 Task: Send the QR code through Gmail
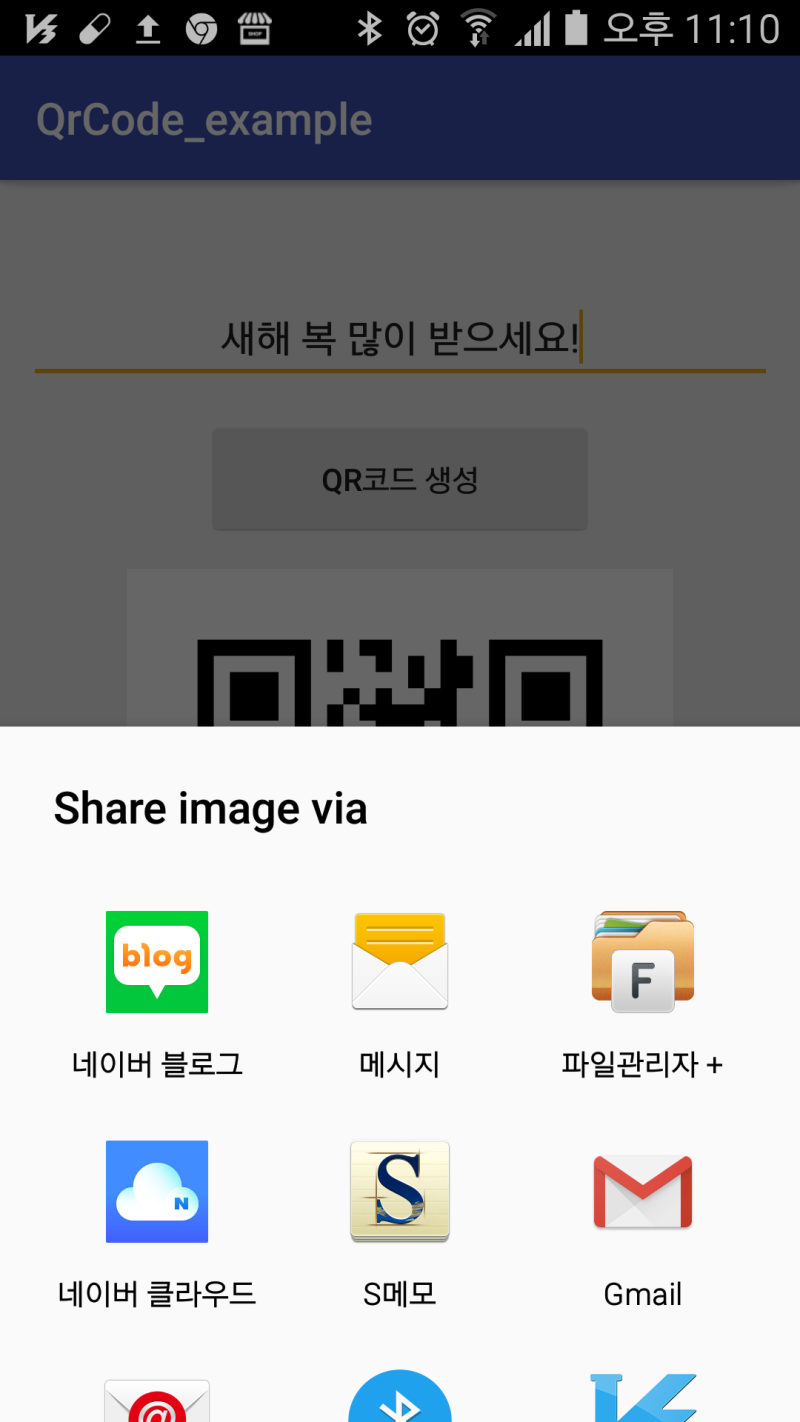pos(642,1192)
